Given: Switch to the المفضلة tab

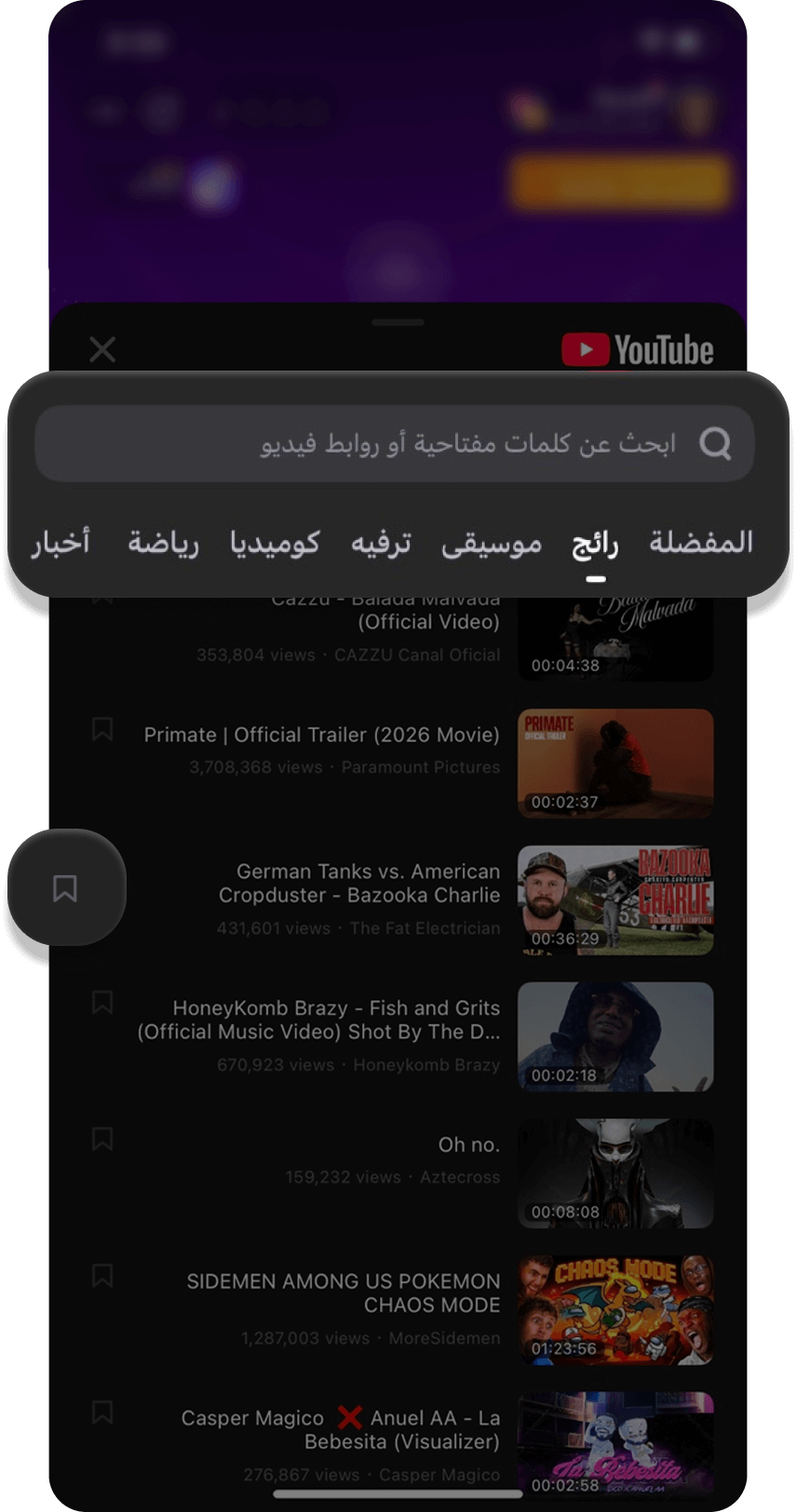Looking at the screenshot, I should click(x=700, y=542).
